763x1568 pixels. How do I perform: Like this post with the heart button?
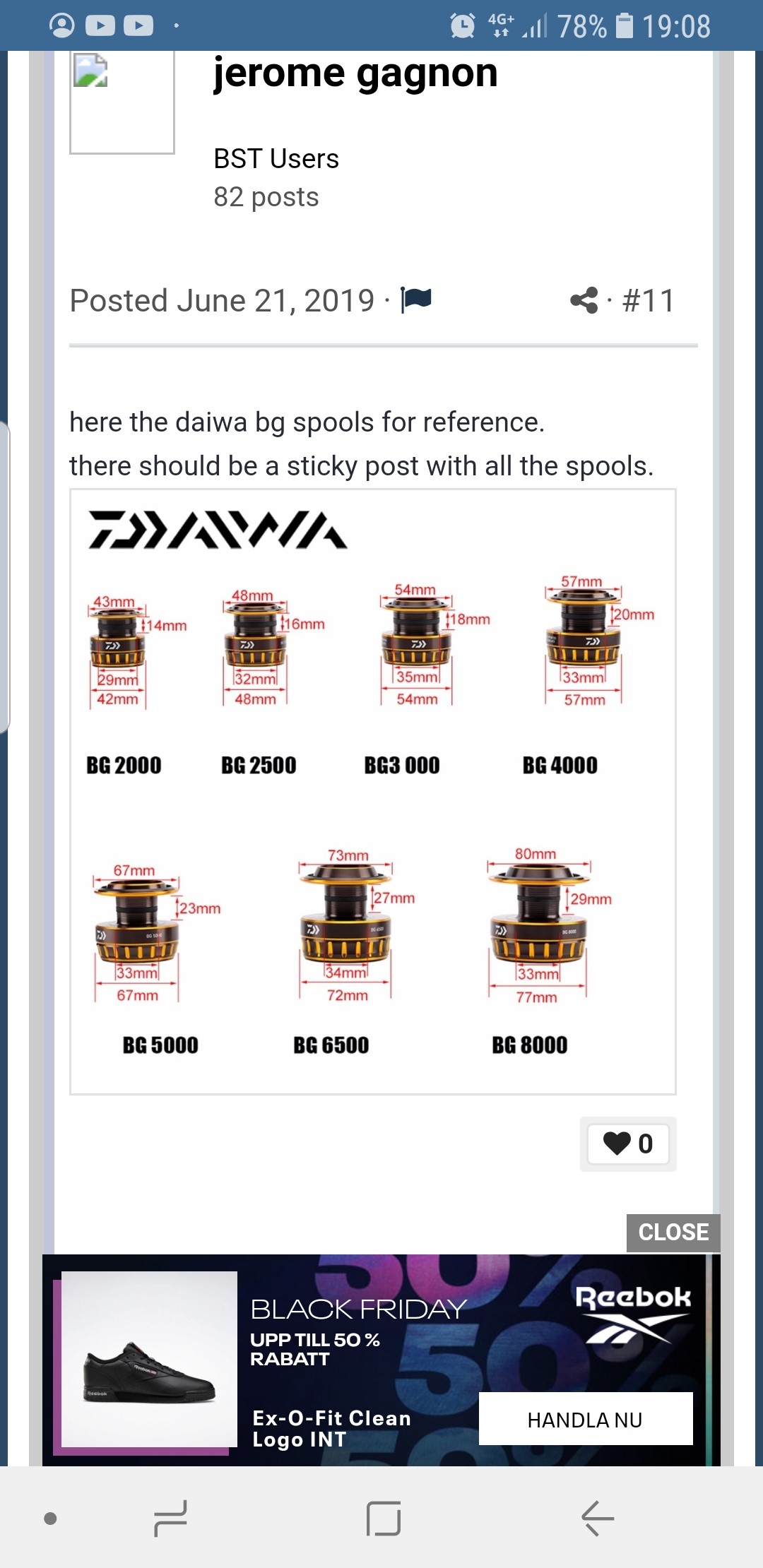(x=627, y=1144)
